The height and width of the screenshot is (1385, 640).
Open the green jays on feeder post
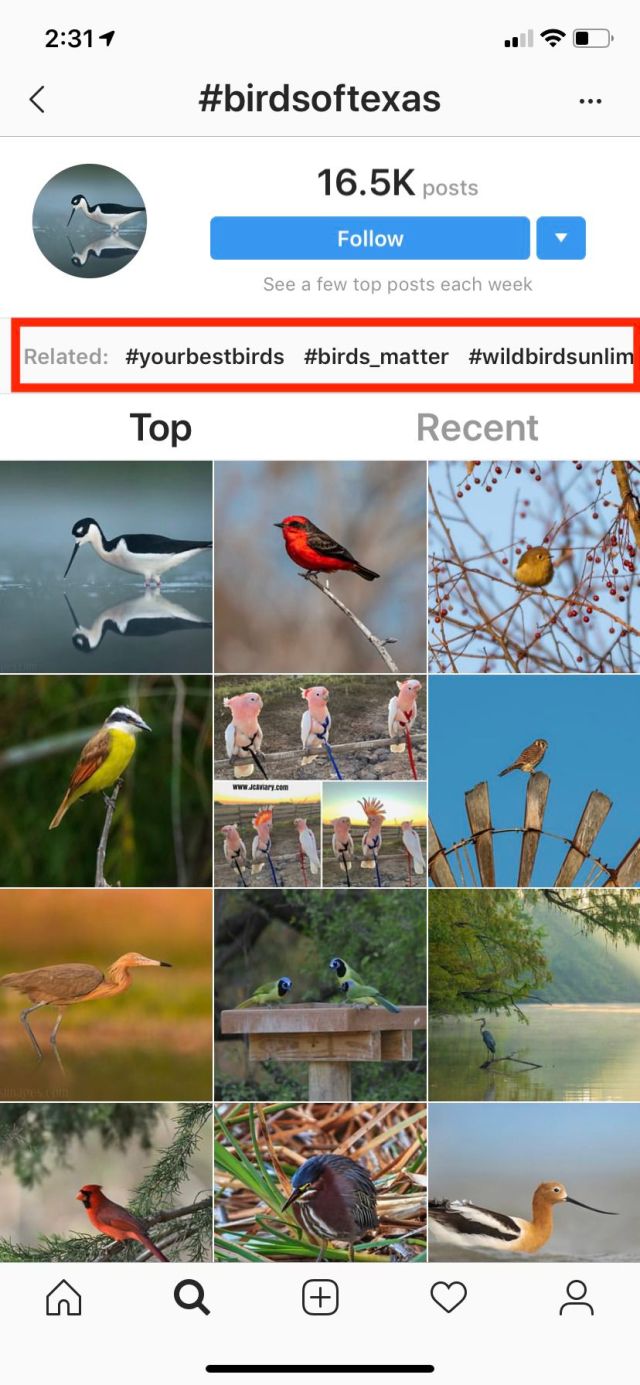(x=320, y=994)
